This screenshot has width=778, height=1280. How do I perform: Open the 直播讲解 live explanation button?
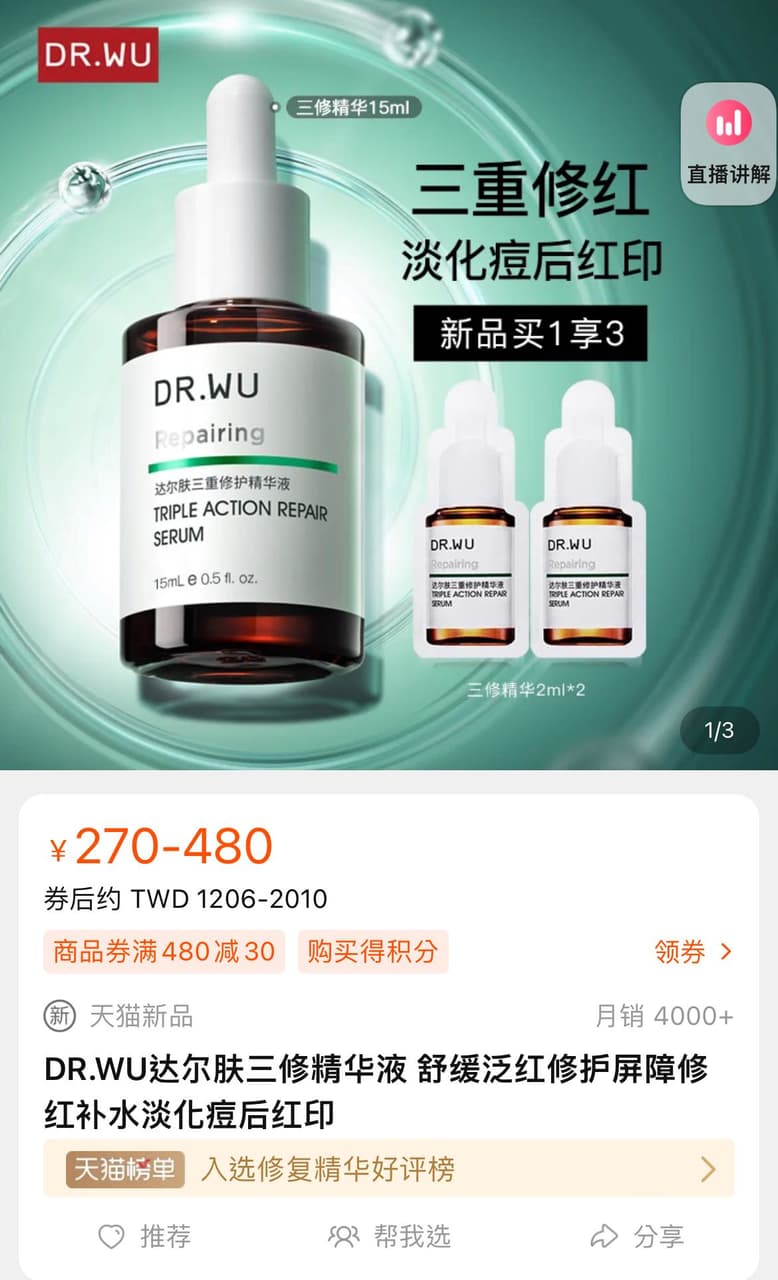tap(729, 143)
